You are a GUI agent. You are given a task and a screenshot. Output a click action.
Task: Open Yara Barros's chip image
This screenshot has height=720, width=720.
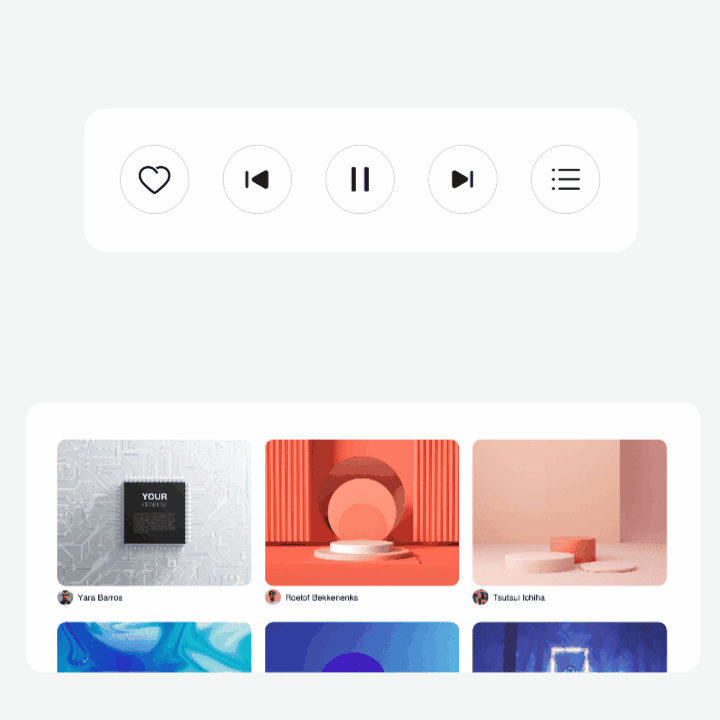click(154, 512)
